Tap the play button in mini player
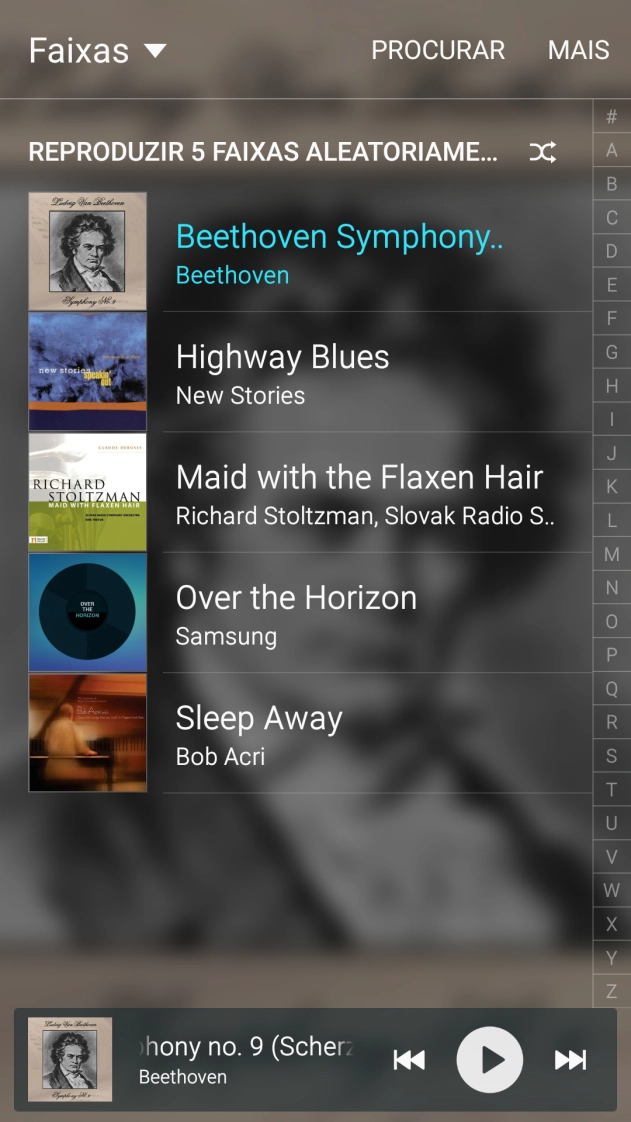This screenshot has width=631, height=1122. (489, 1060)
